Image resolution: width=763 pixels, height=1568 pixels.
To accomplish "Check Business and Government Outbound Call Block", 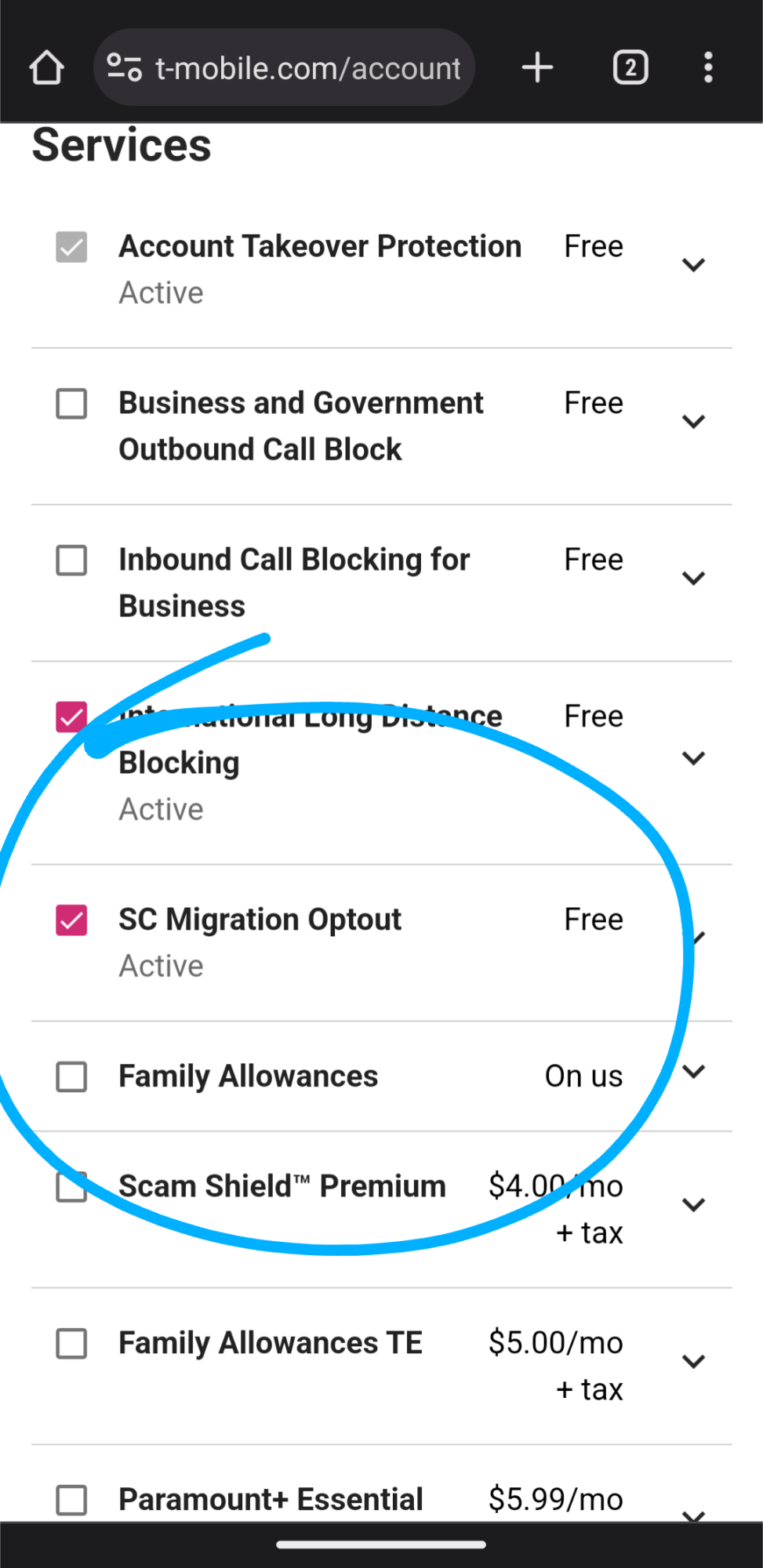I will (71, 405).
